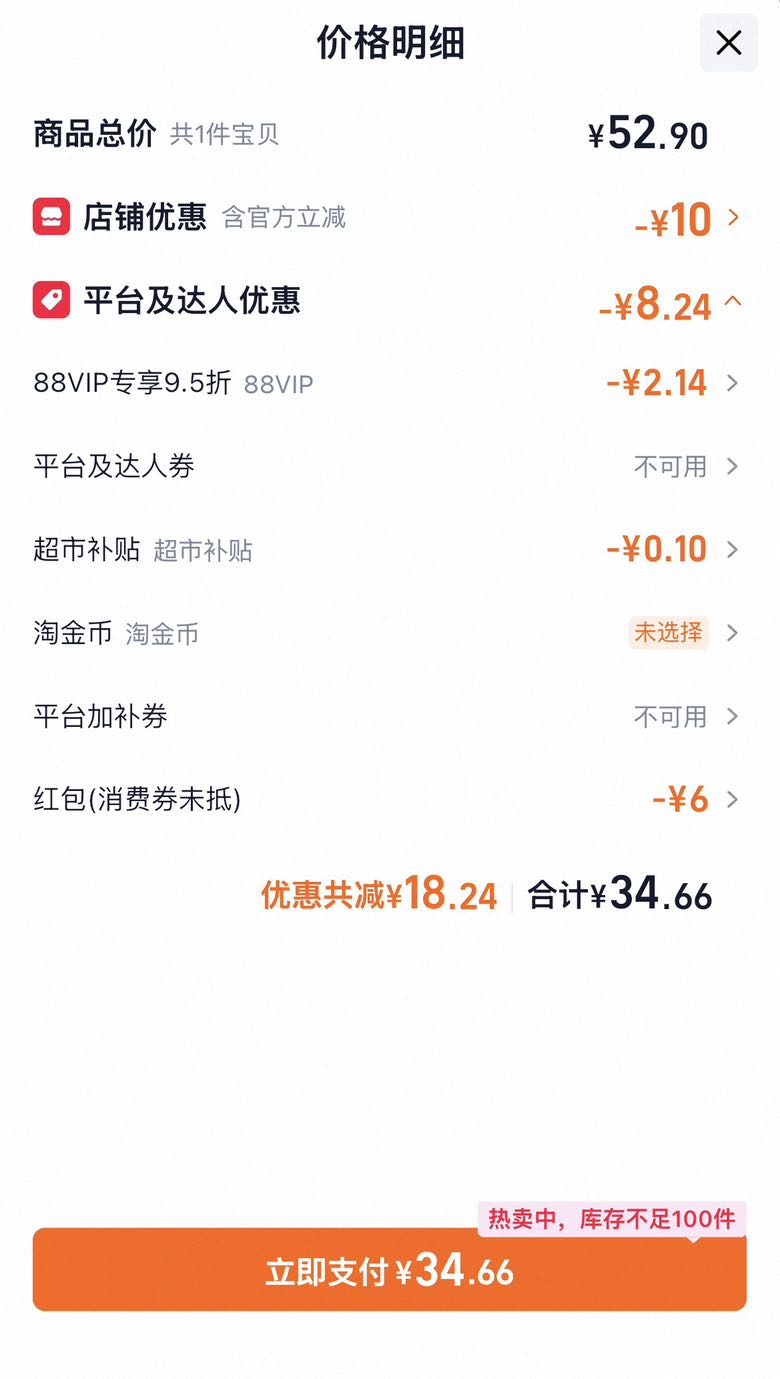
Task: Tap 立即支付 to pay ¥34.66
Action: pos(389,1270)
